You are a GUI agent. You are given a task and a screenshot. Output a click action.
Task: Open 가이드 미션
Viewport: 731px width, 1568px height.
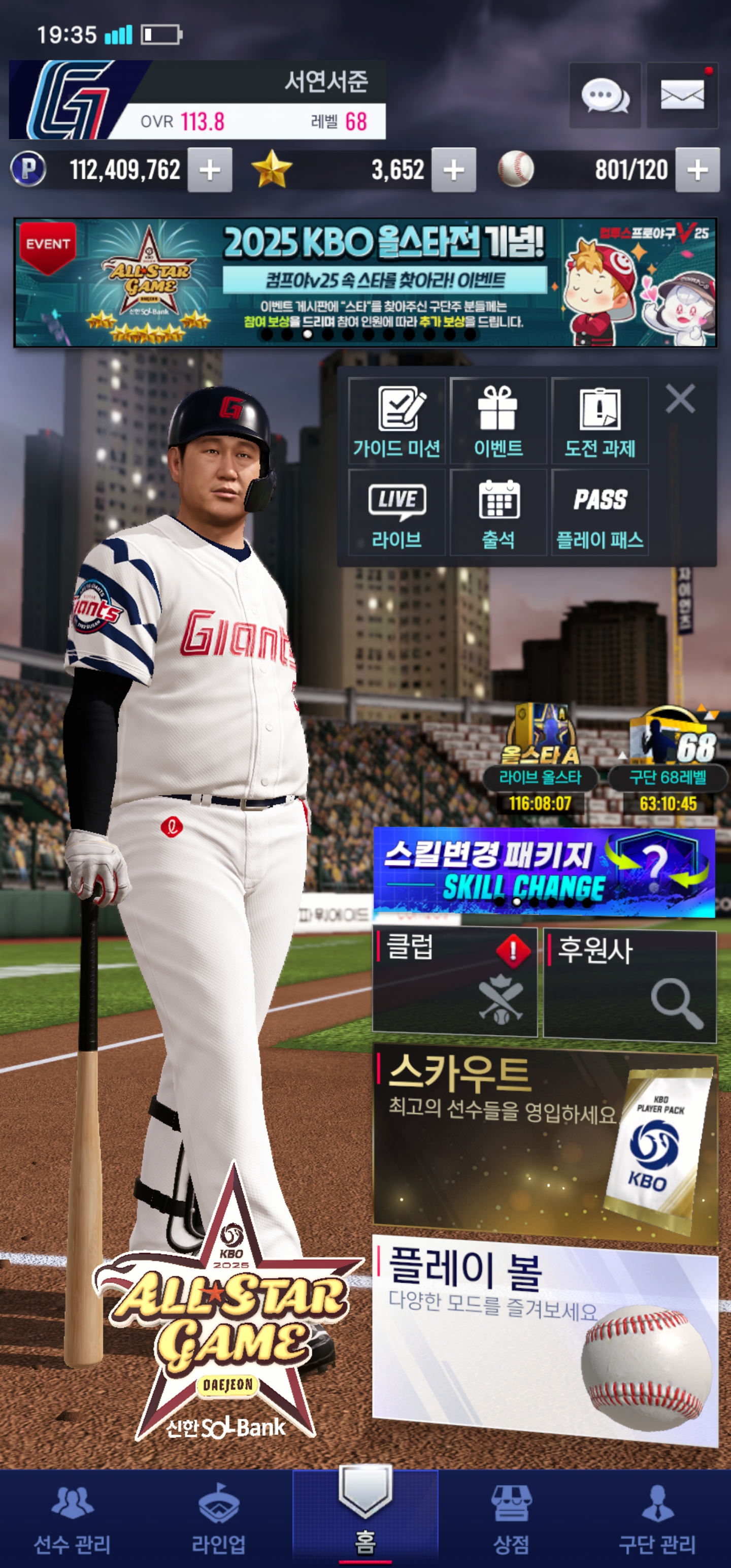(397, 420)
